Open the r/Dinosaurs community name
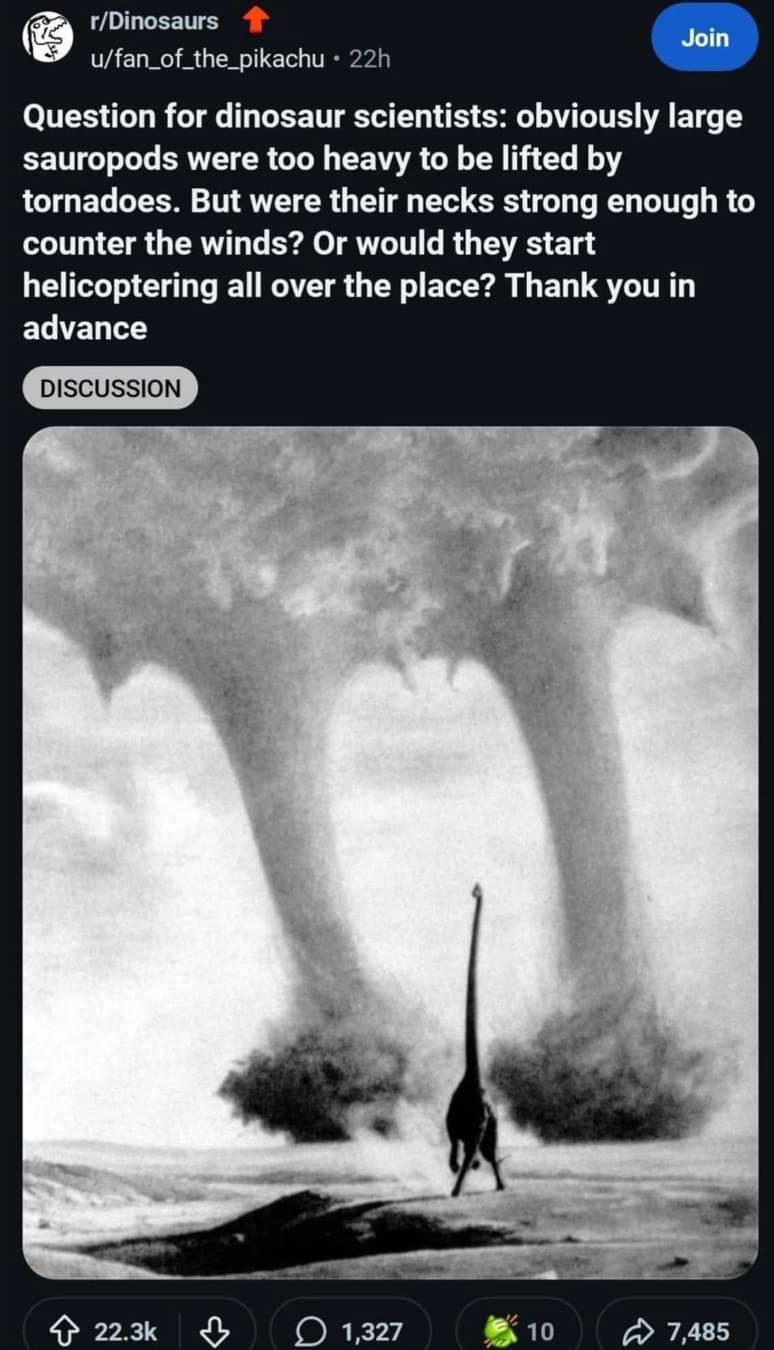Screen dimensions: 774x1350 coord(153,21)
